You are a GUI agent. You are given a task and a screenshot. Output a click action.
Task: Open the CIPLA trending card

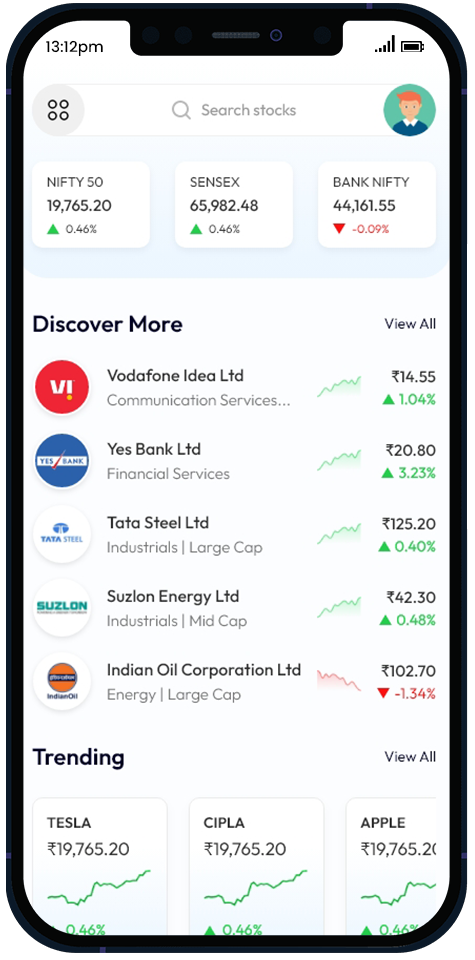(256, 866)
